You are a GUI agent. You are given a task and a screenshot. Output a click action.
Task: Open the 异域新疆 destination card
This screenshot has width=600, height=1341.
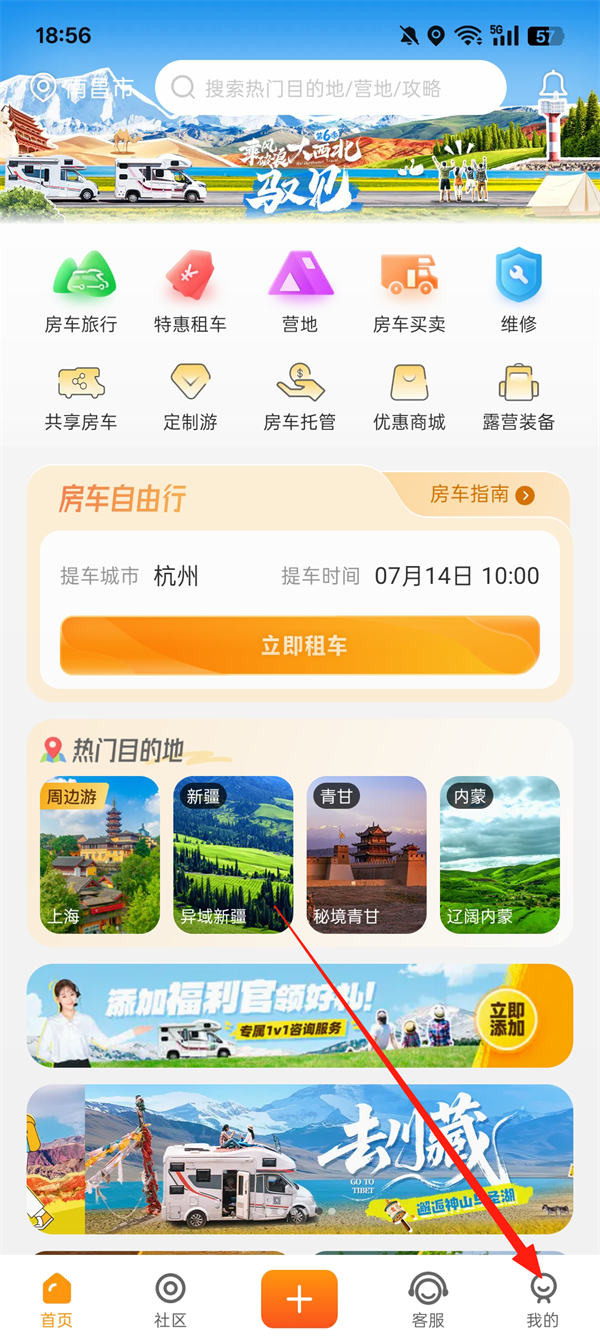pyautogui.click(x=233, y=855)
